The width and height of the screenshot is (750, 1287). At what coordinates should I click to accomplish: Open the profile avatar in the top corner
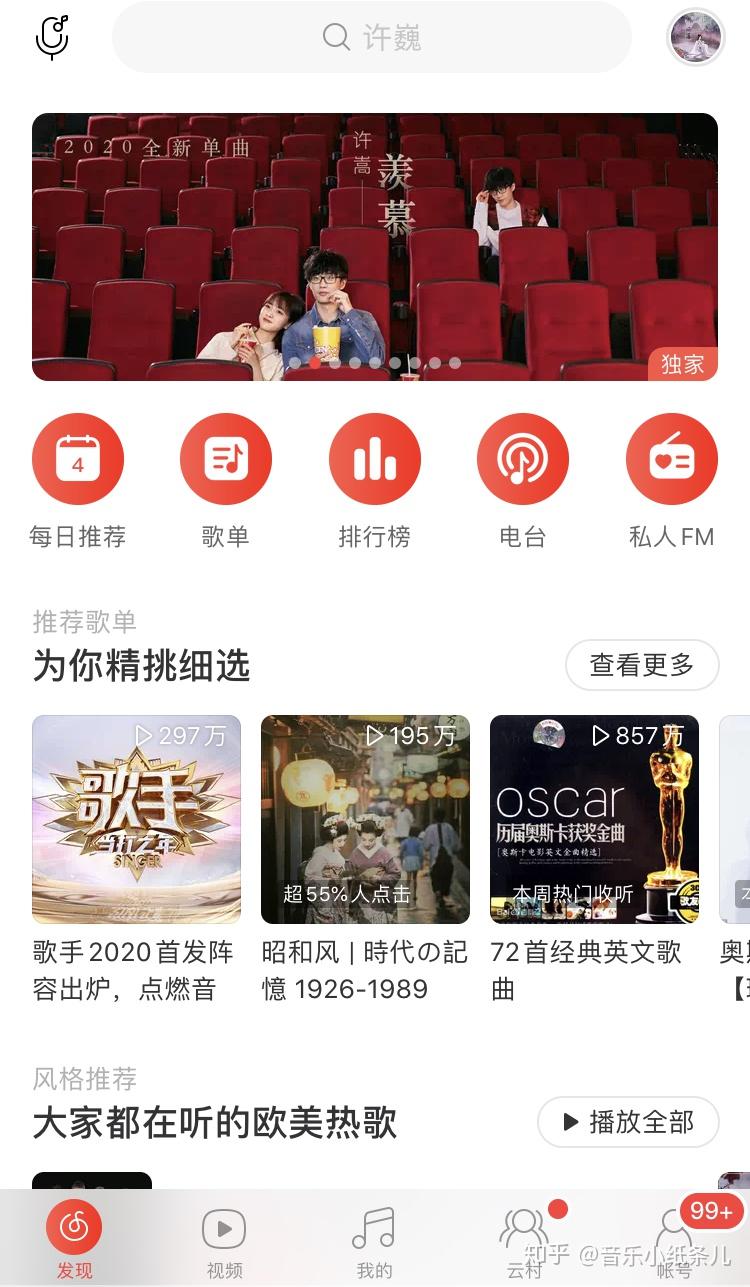695,38
